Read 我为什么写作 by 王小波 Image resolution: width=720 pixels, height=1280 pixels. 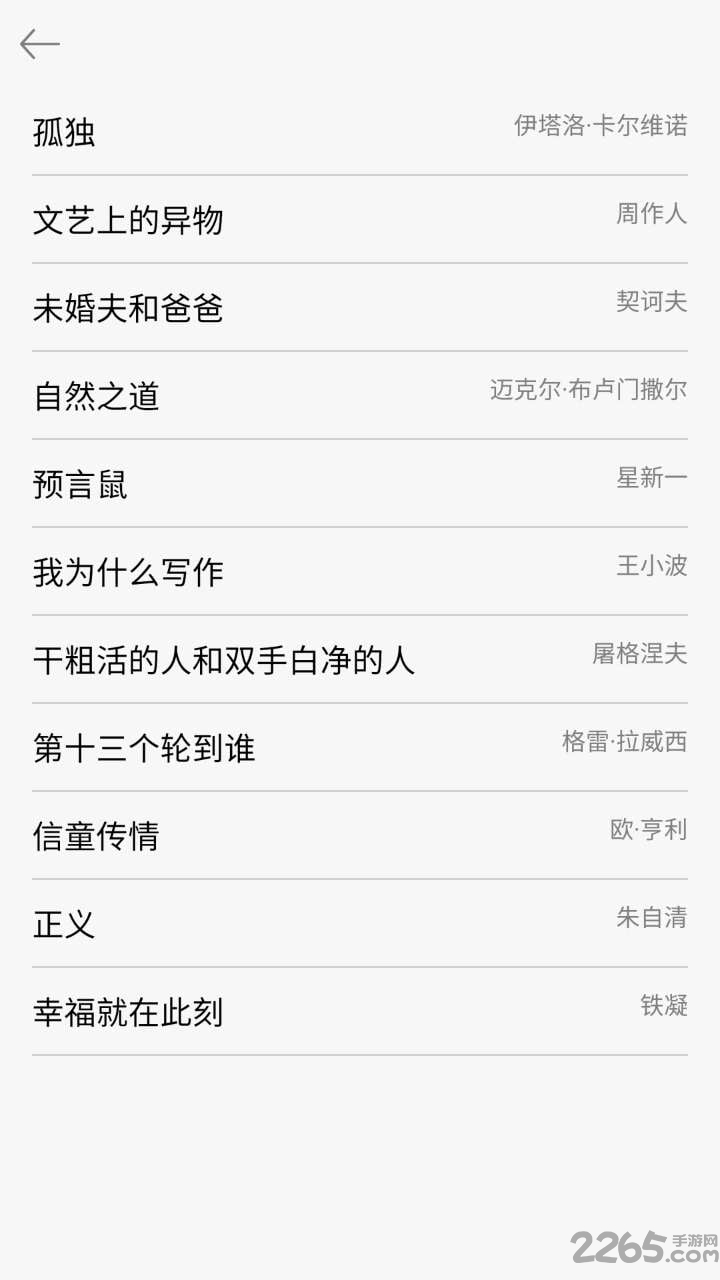point(128,572)
